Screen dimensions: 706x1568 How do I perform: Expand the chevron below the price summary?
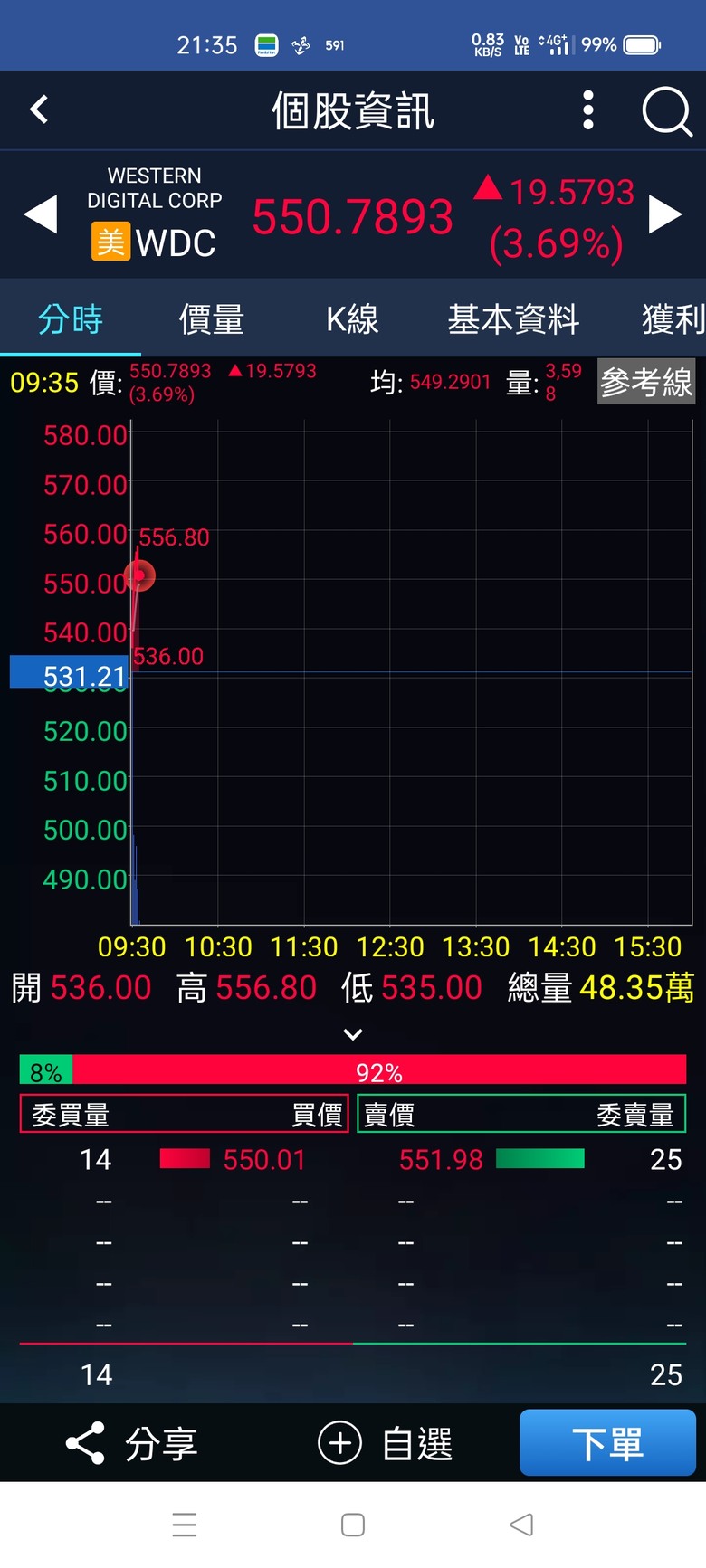click(353, 1034)
